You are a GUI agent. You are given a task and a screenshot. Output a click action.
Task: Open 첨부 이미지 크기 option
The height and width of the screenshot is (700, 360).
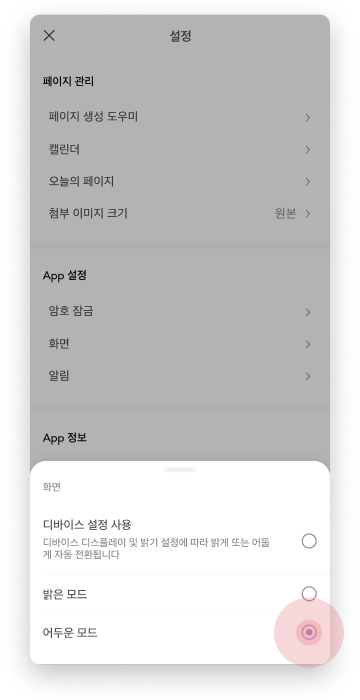click(x=180, y=214)
